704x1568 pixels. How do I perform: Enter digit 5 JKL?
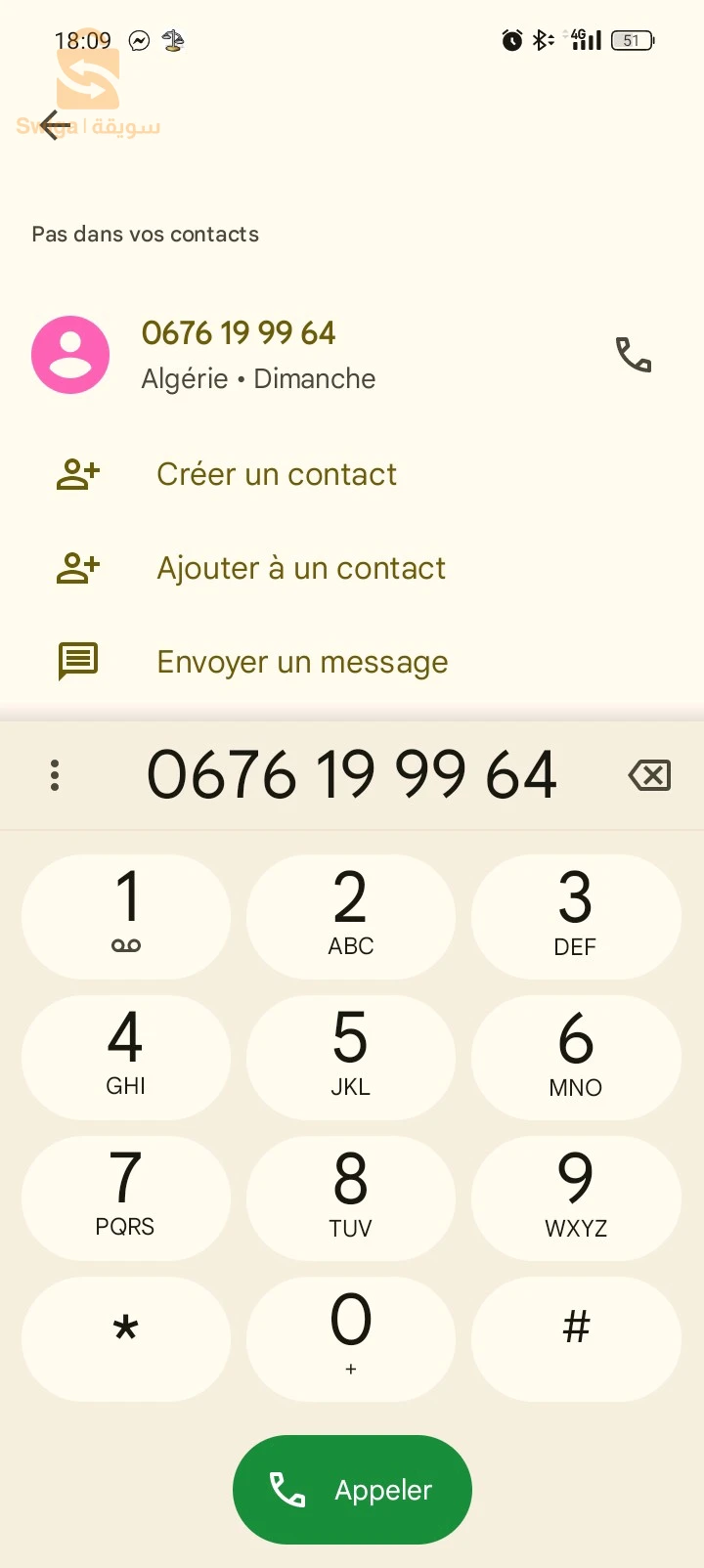tap(351, 1058)
